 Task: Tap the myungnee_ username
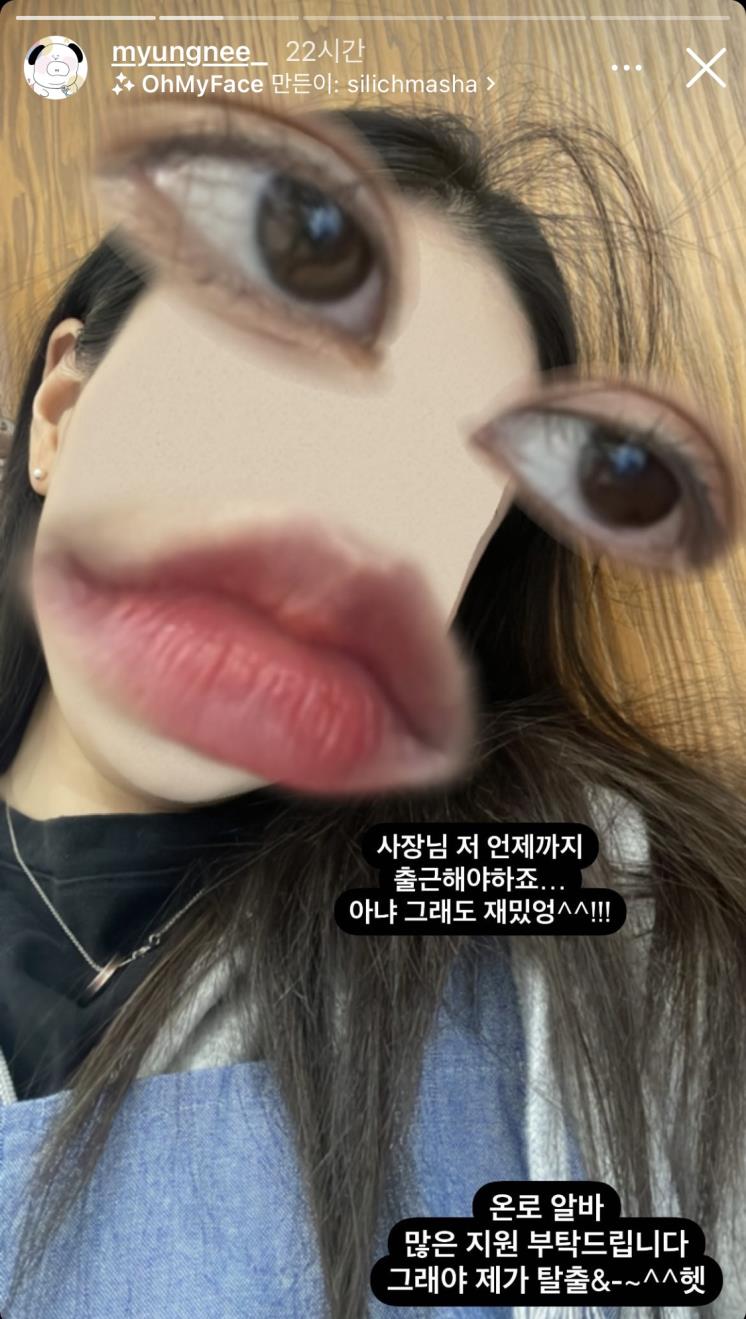click(x=189, y=52)
